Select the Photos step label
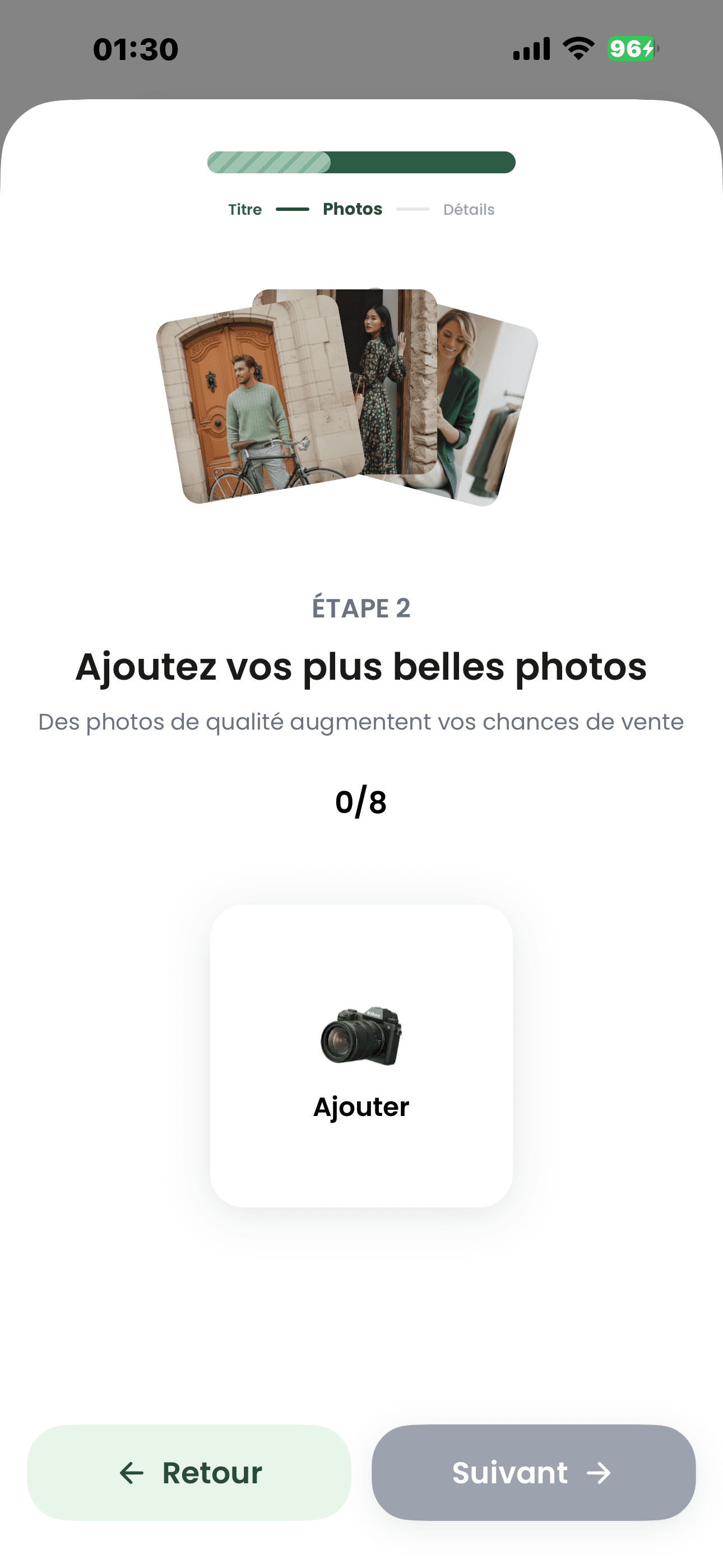 coord(352,209)
